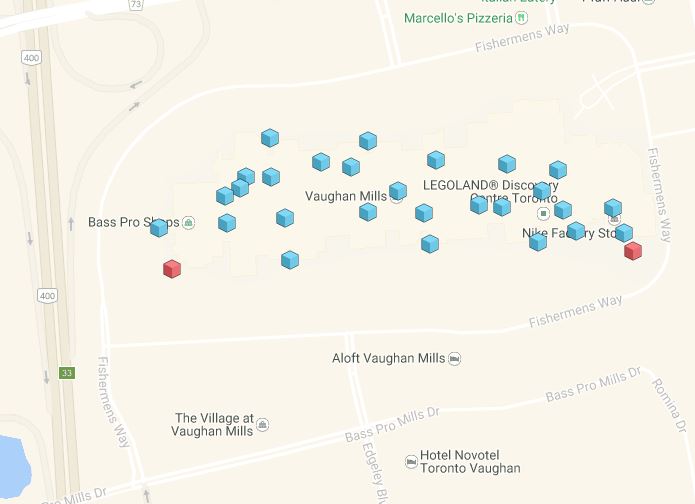Open the Vaughan Mills place label
Screen dimensions: 695x504
pyautogui.click(x=345, y=196)
